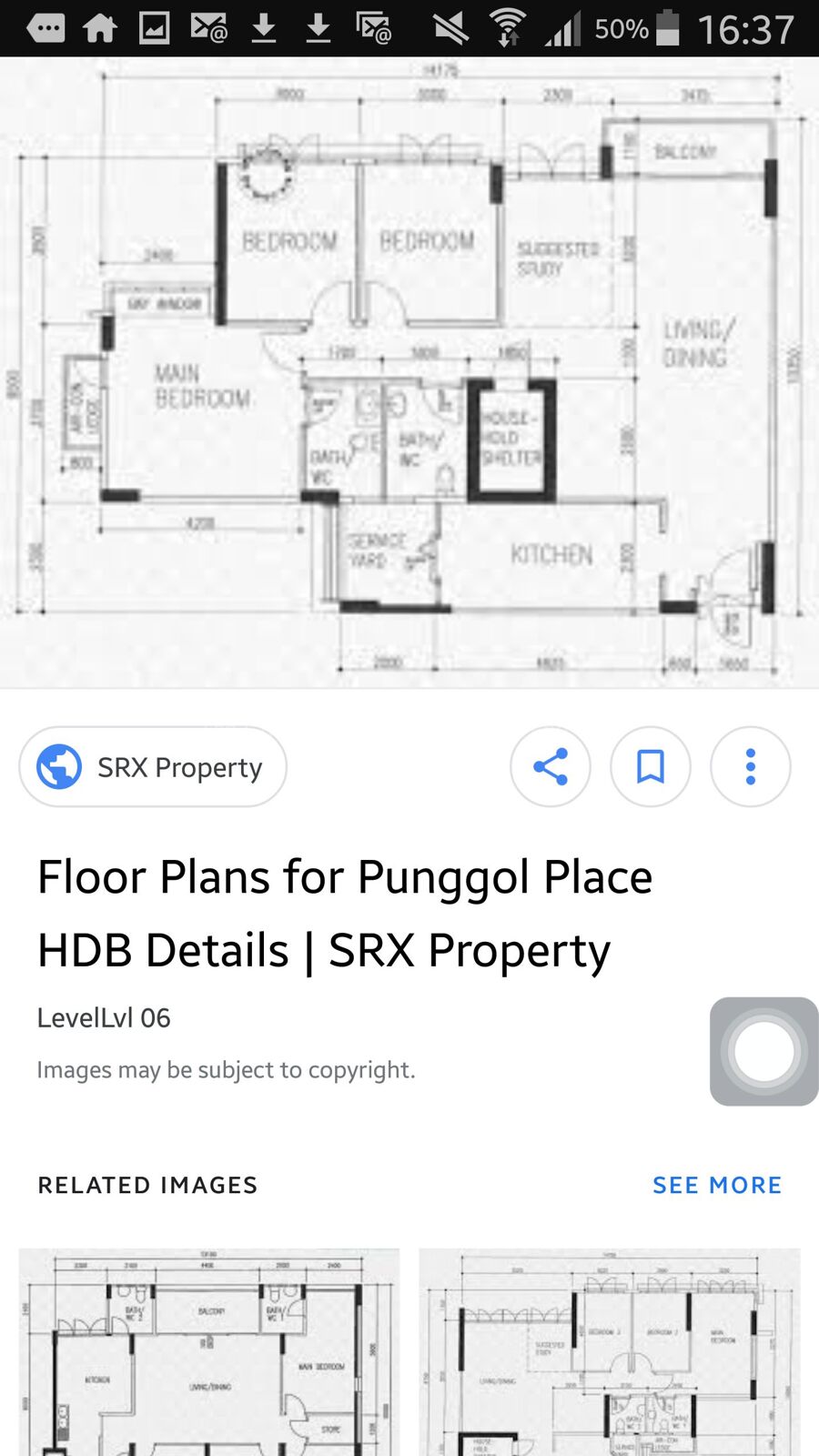819x1456 pixels.
Task: Open the related floor plan with suggested study
Action: click(610, 1352)
